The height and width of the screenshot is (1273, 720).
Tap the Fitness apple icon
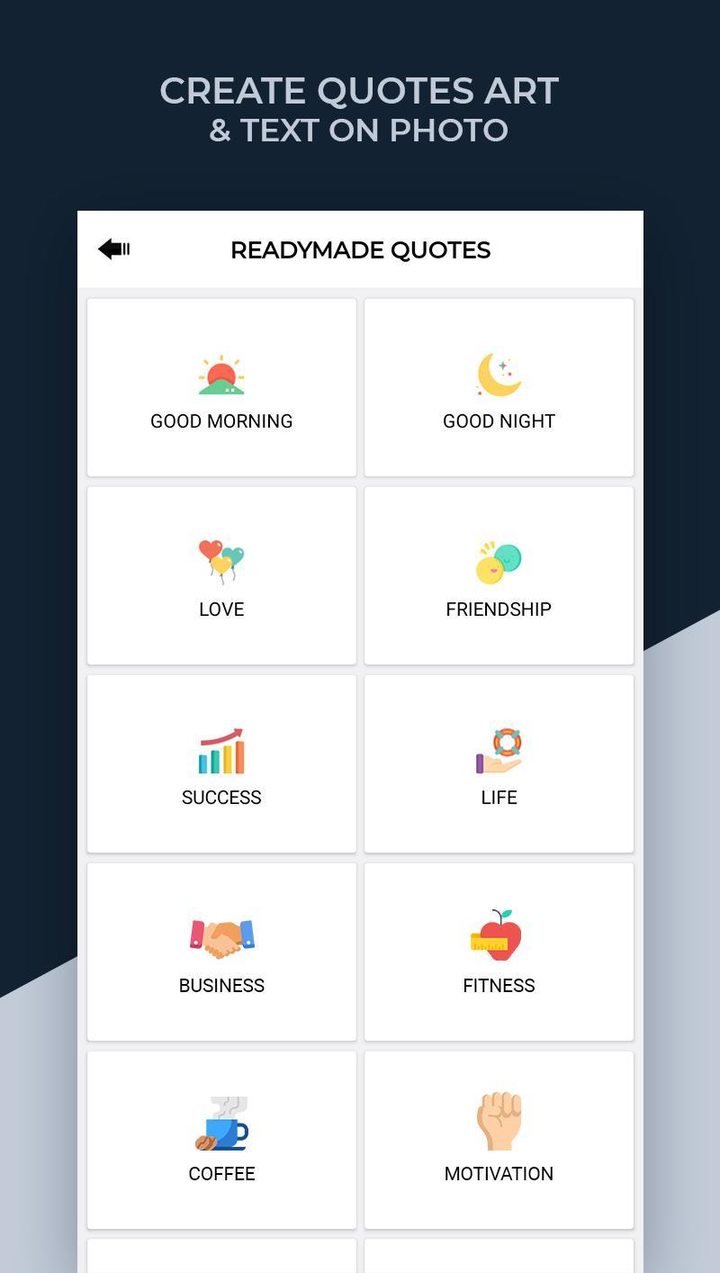tap(498, 936)
